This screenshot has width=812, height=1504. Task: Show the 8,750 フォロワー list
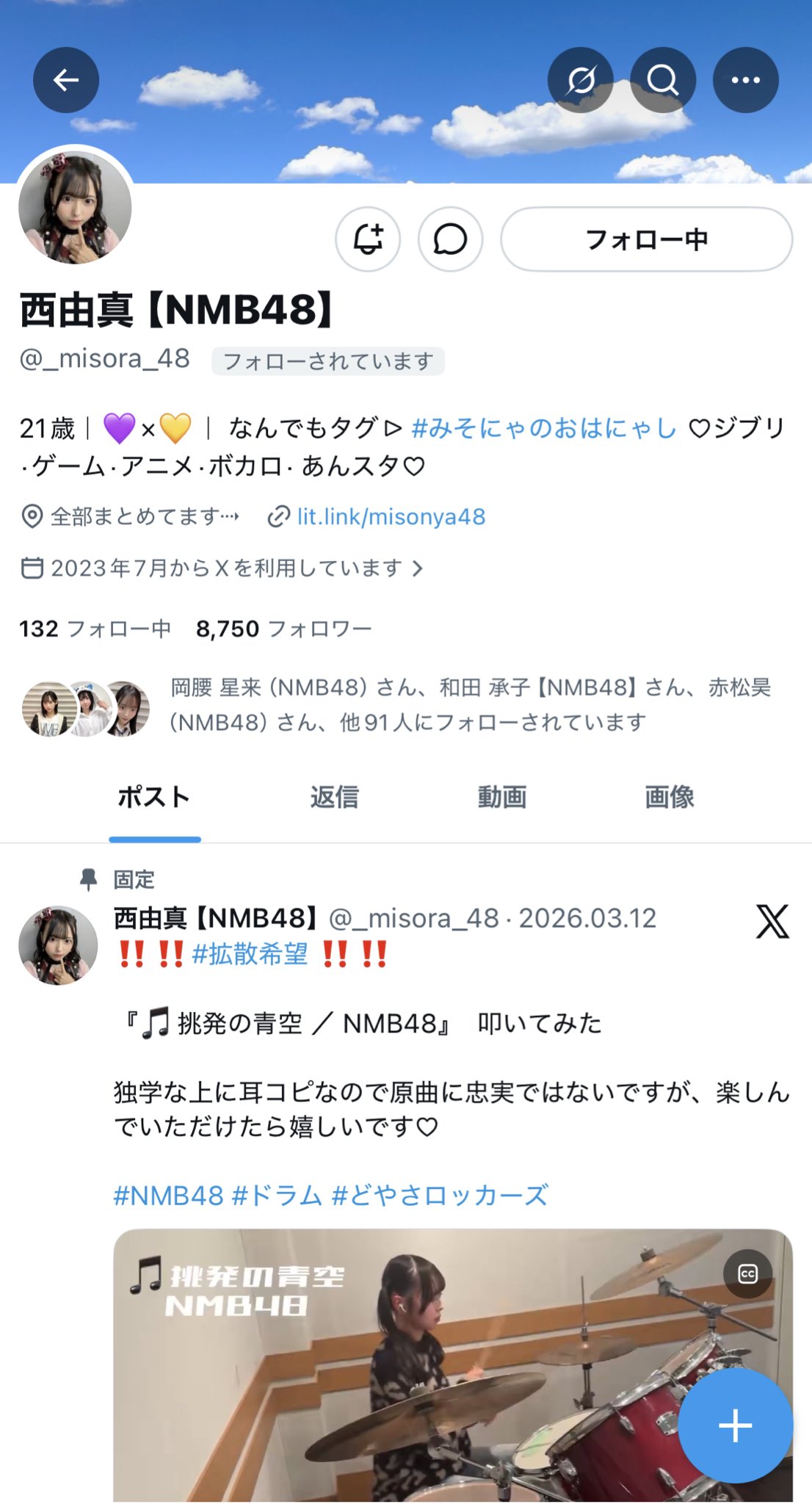[x=283, y=629]
